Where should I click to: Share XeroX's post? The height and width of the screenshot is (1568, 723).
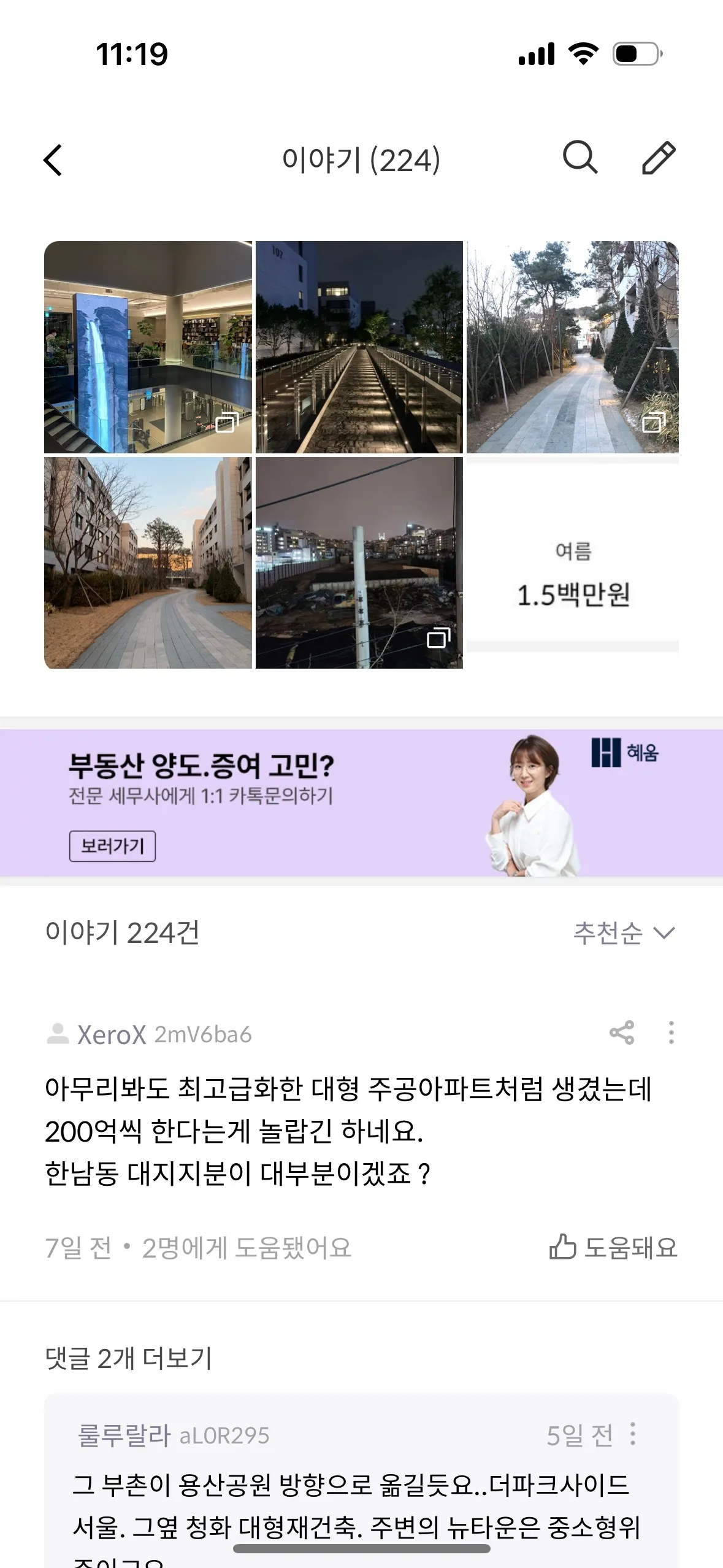tap(622, 1033)
